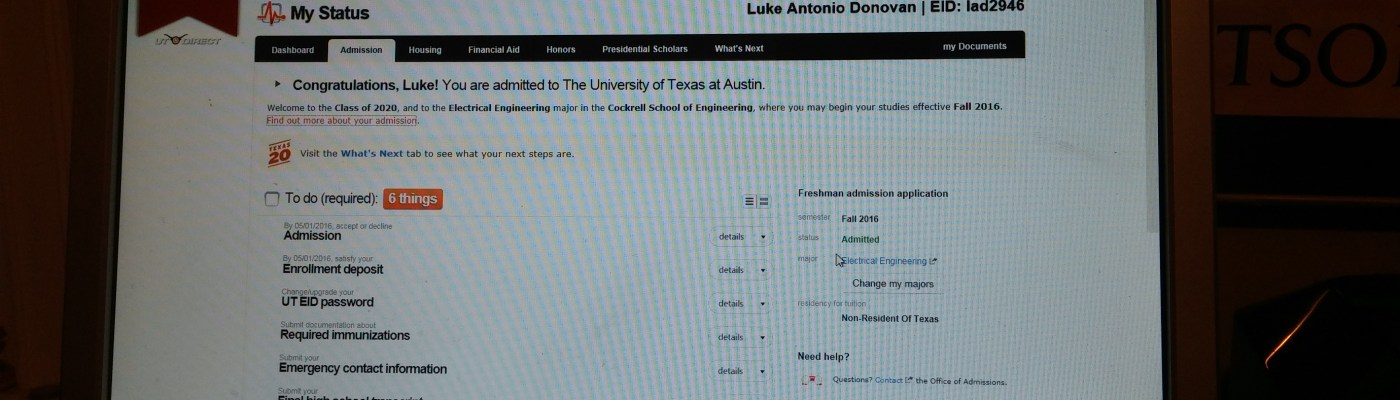Viewport: 1400px width, 400px height.
Task: Open the Housing tab
Action: pyautogui.click(x=425, y=50)
